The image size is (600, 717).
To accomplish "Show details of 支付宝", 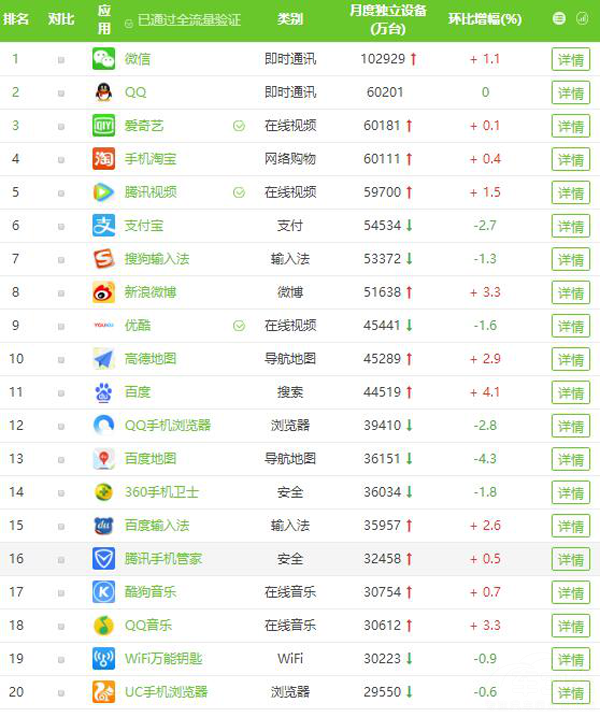I will pos(570,226).
